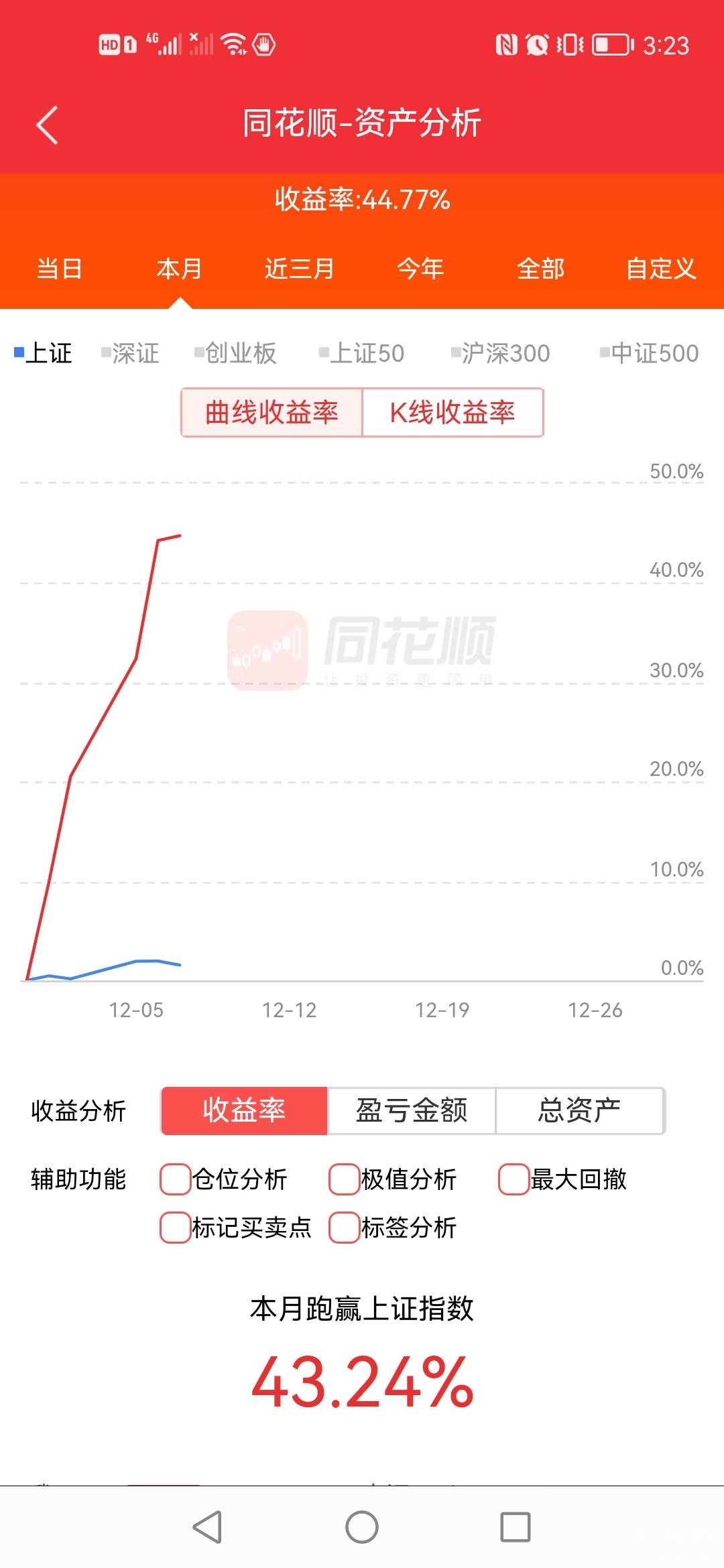Select the 上证50 benchmark
The height and width of the screenshot is (1568, 724).
[363, 353]
